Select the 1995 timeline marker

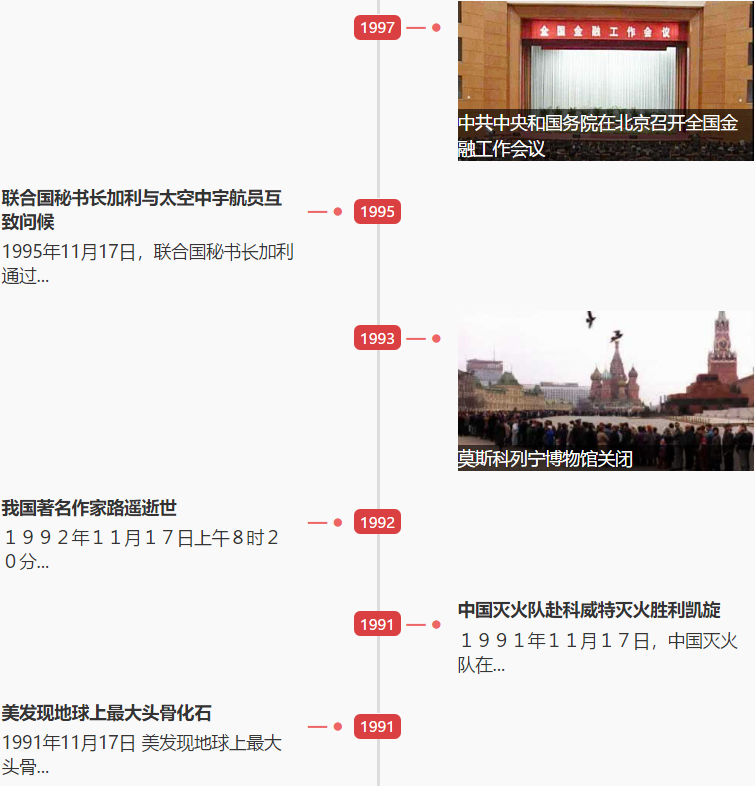(377, 212)
